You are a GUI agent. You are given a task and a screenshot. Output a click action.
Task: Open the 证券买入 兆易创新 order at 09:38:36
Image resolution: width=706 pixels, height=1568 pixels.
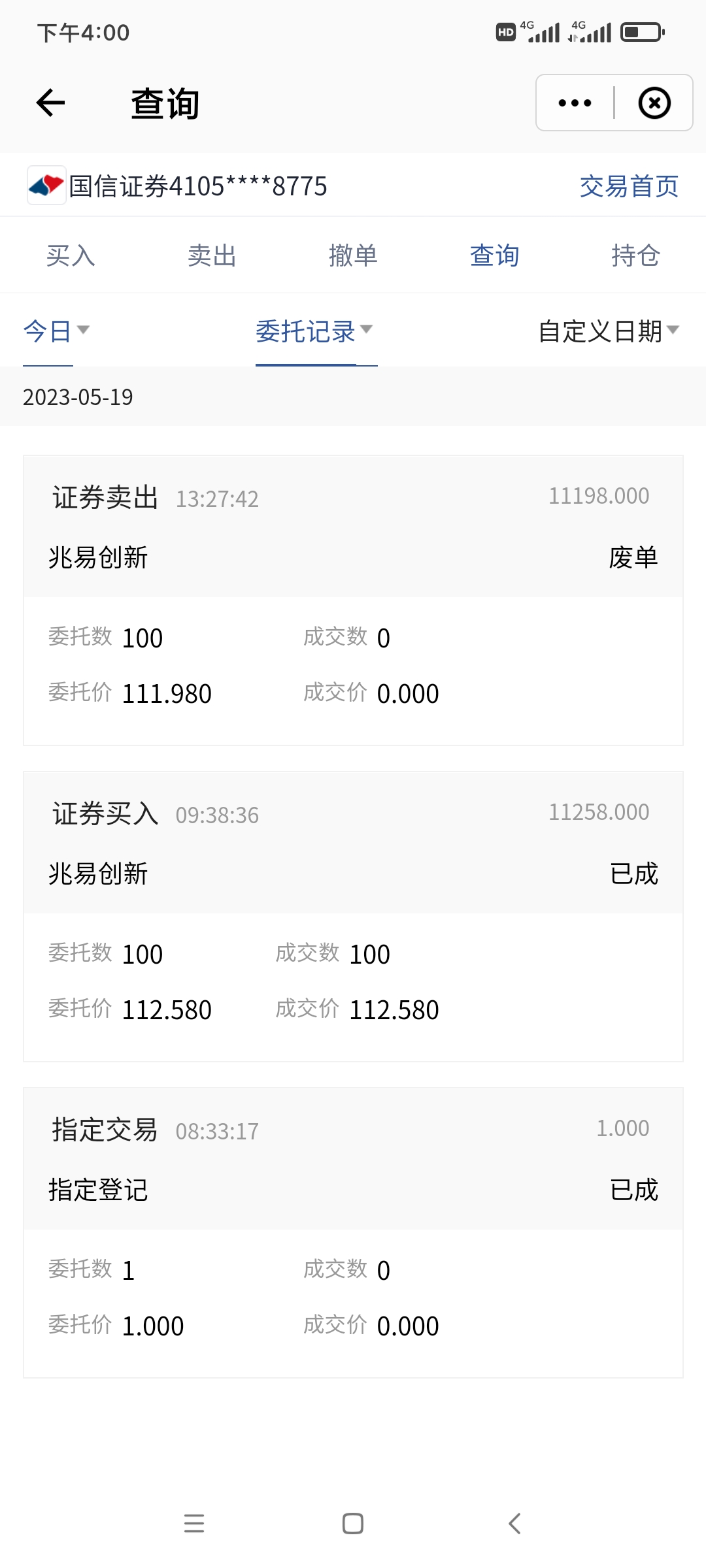click(x=353, y=917)
